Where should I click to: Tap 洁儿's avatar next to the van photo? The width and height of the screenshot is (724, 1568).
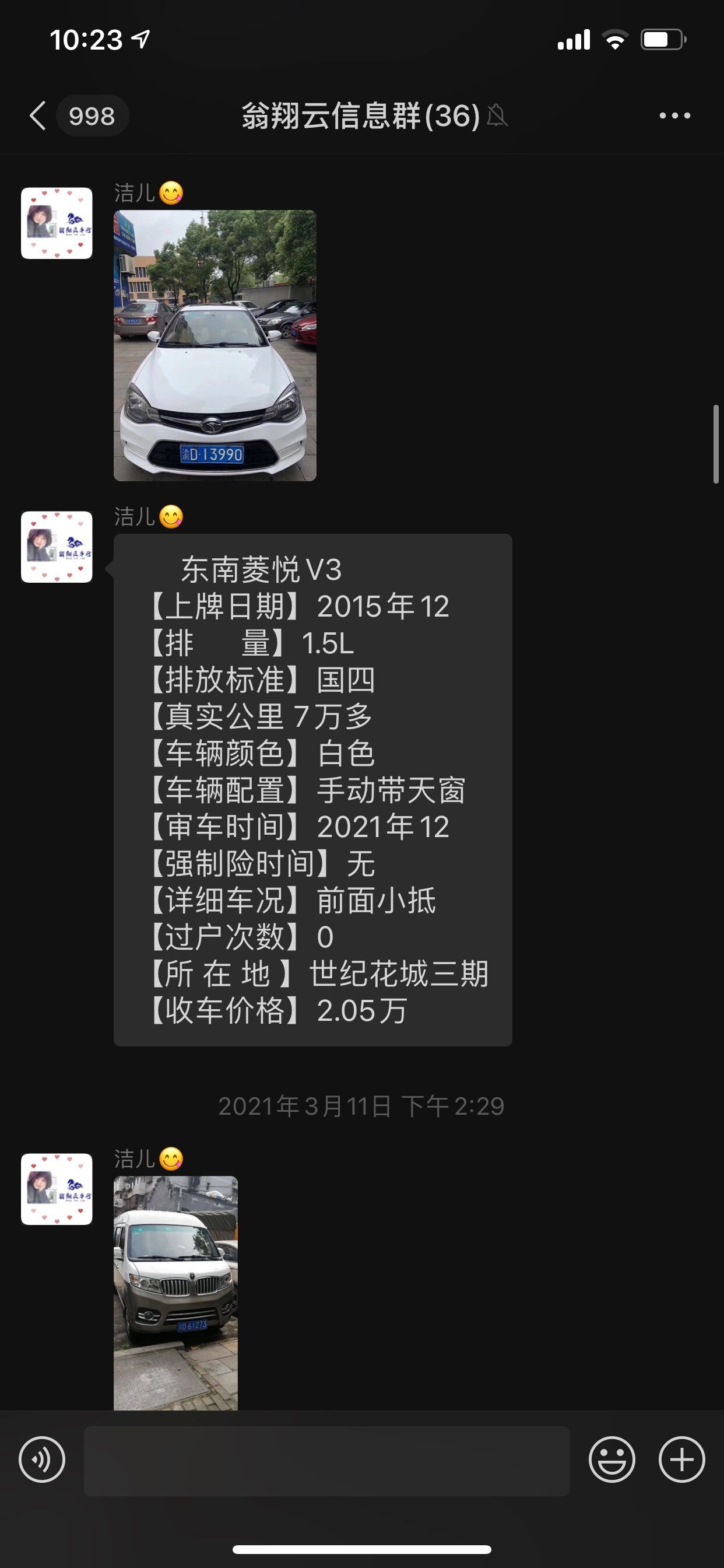point(57,1189)
